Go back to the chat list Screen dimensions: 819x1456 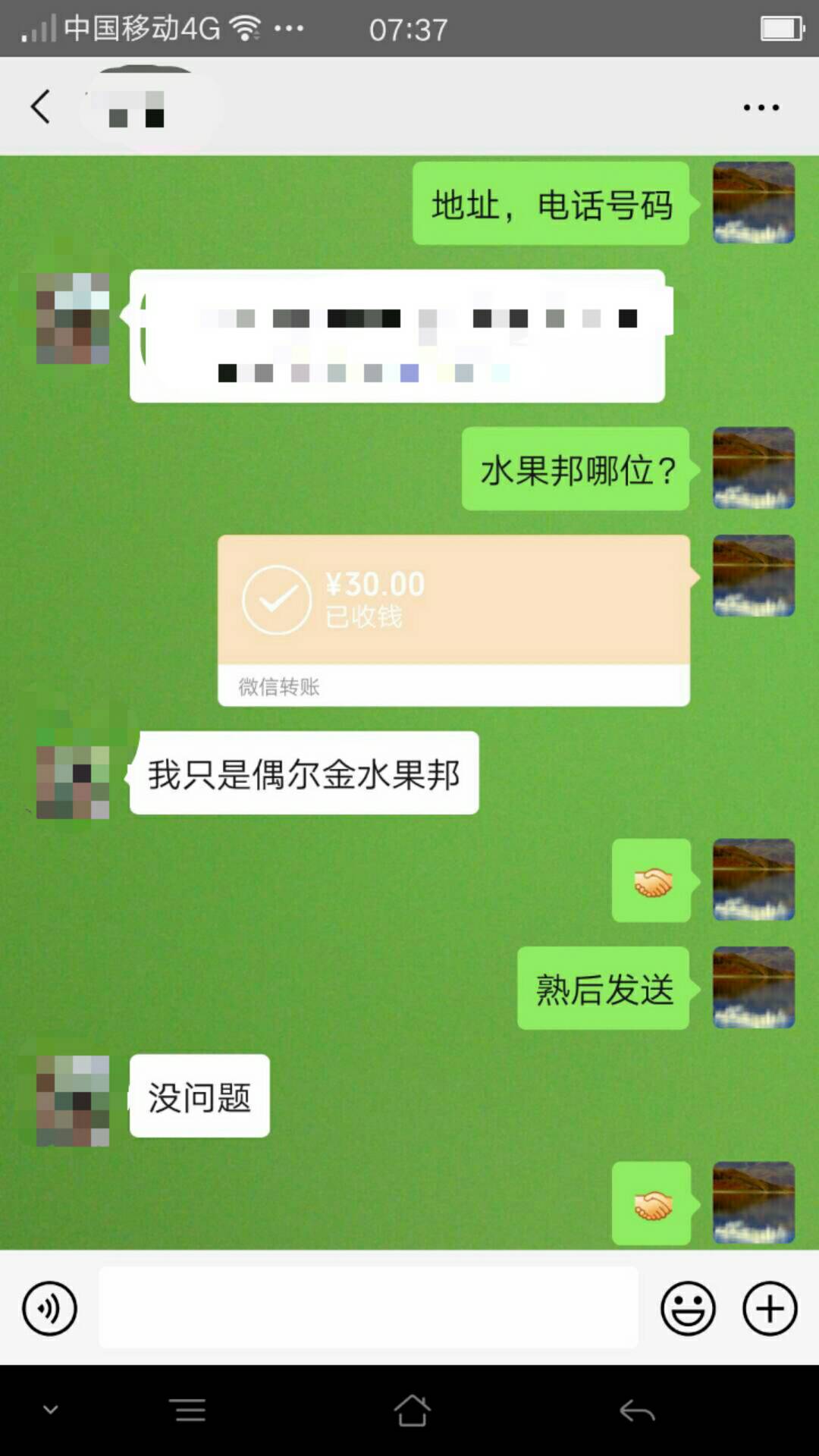click(41, 106)
